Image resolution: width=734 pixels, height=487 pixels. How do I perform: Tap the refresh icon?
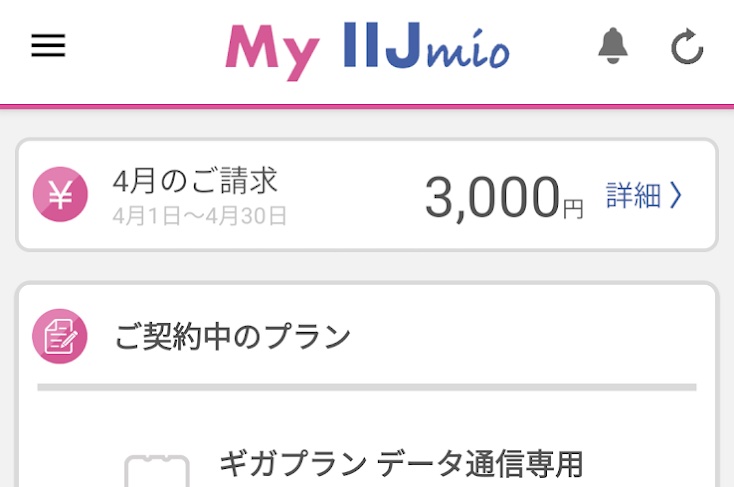[687, 46]
